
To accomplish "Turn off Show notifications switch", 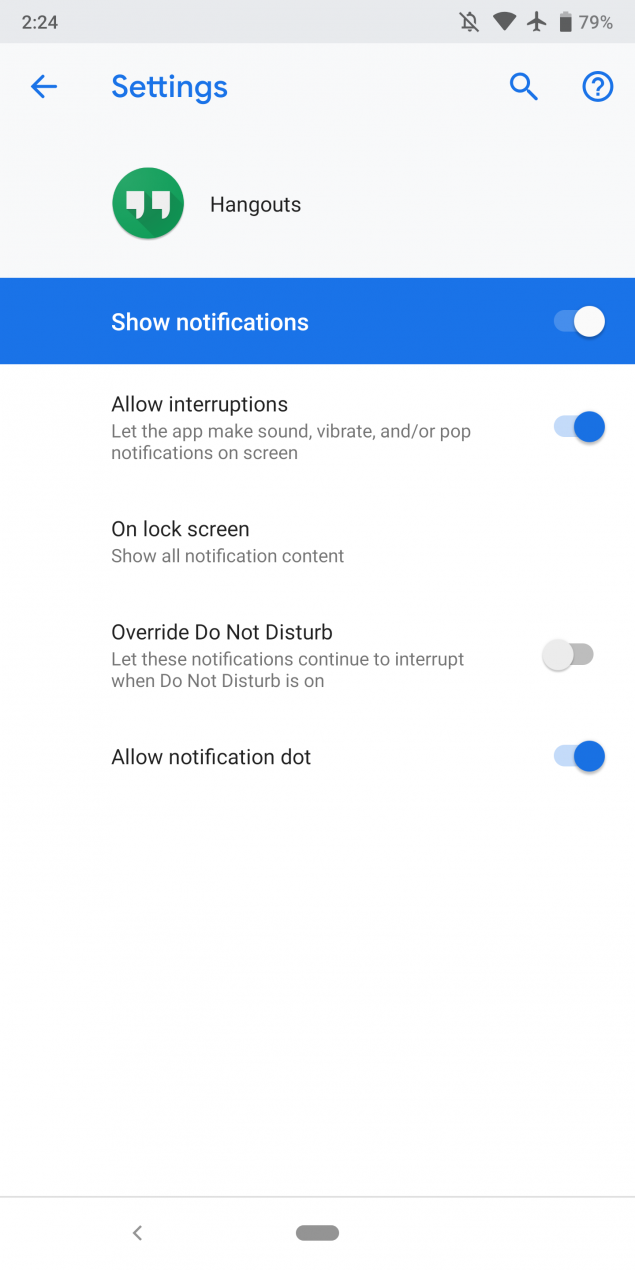I will click(x=579, y=322).
